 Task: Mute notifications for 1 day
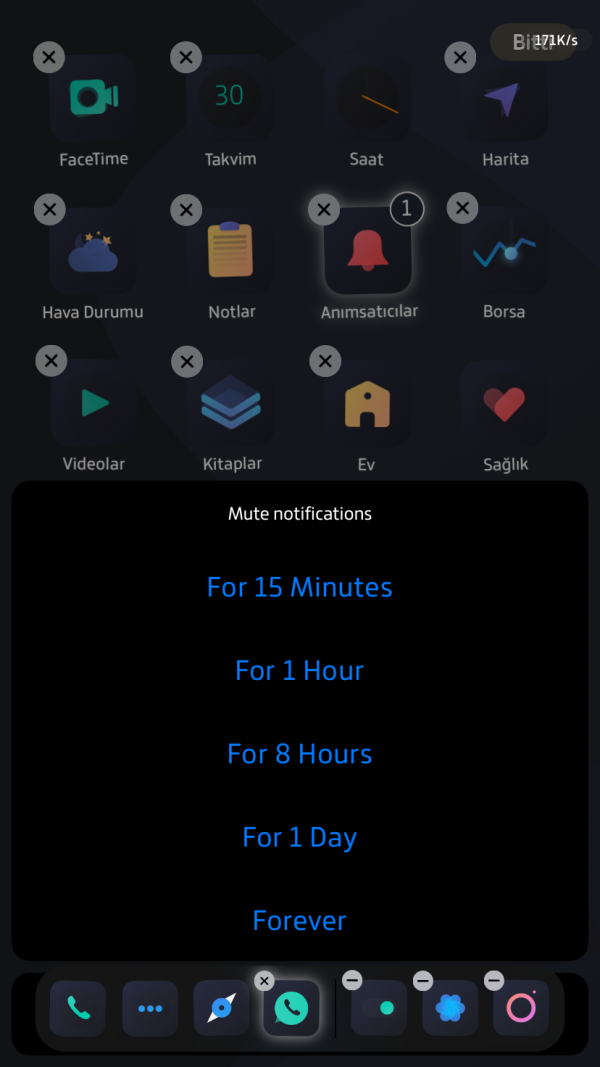(x=299, y=837)
